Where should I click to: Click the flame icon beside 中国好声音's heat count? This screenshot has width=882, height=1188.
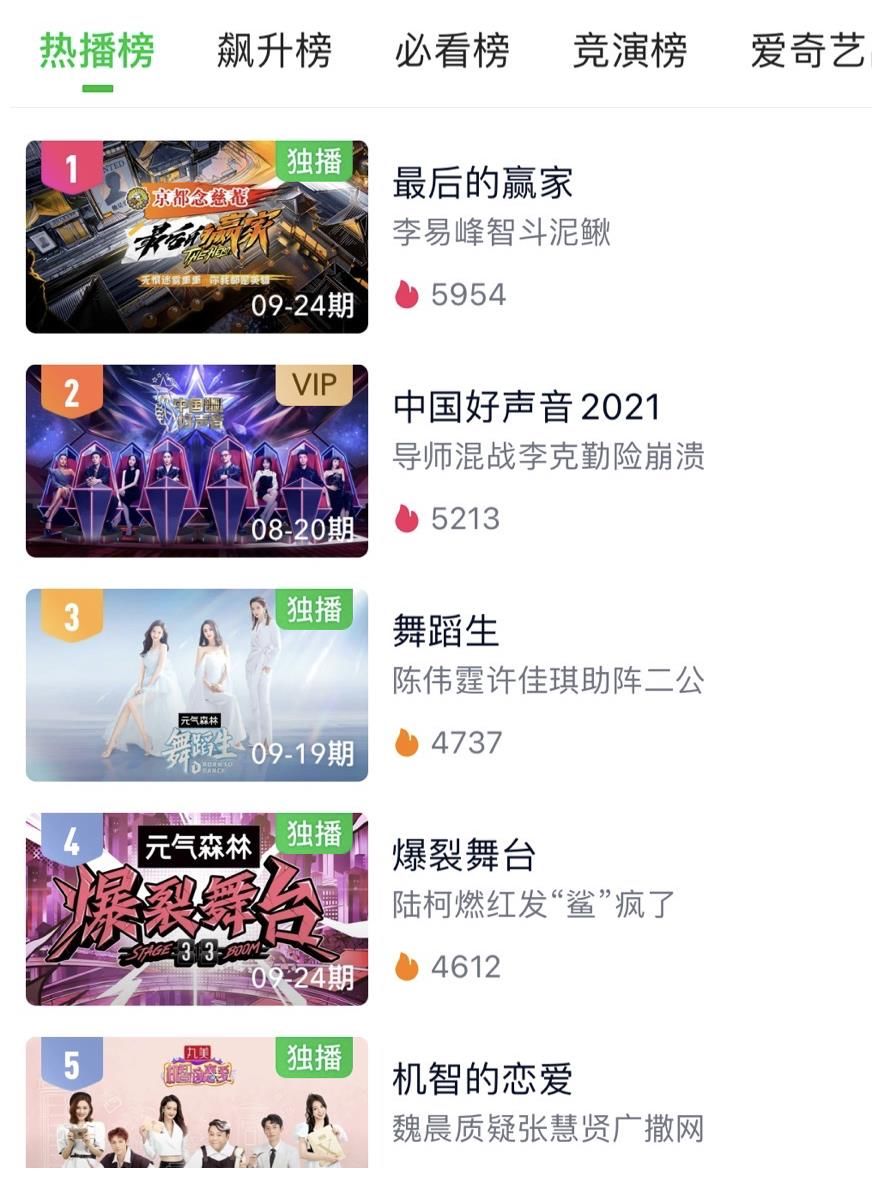point(406,518)
